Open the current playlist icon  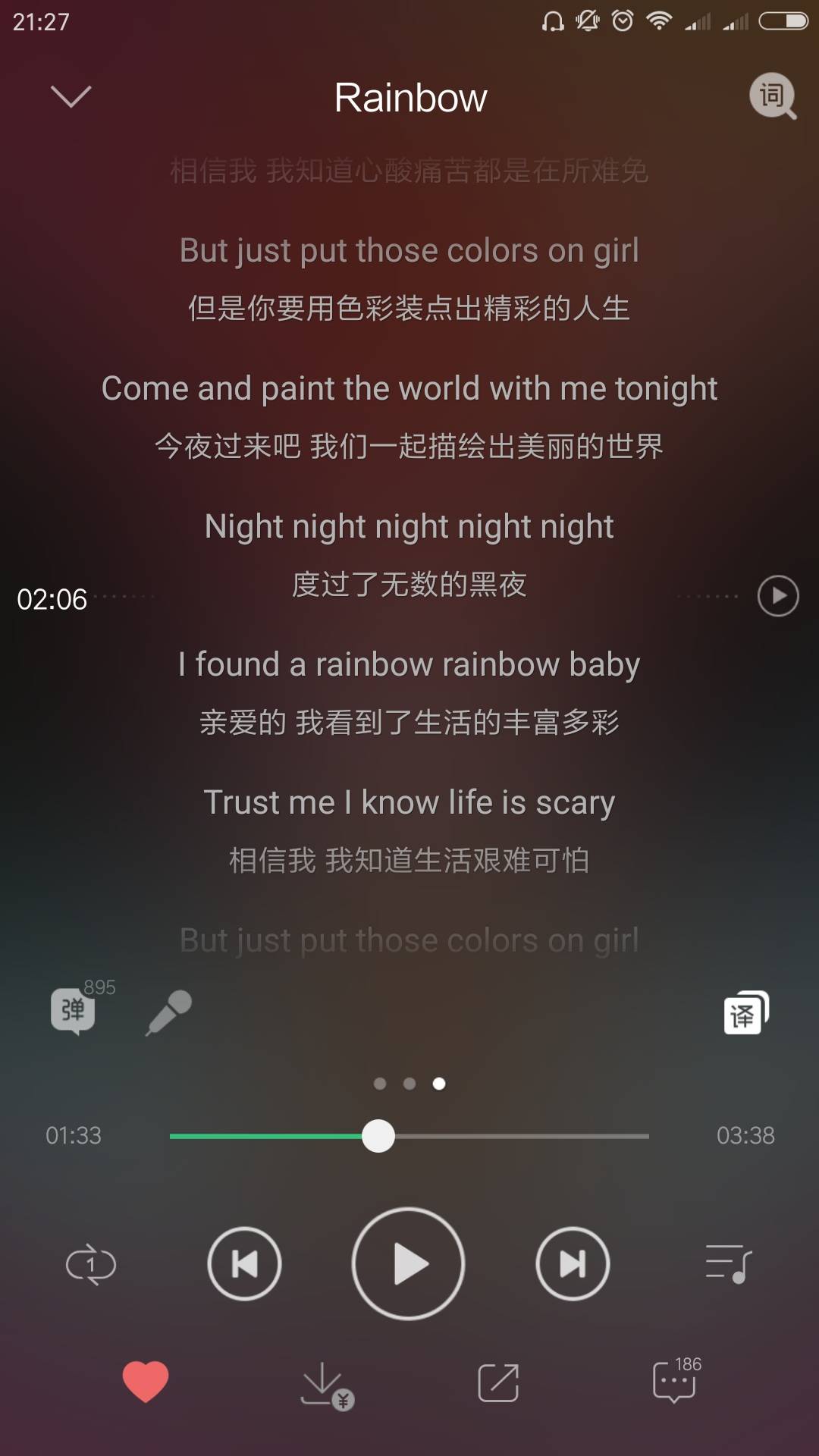(730, 1263)
